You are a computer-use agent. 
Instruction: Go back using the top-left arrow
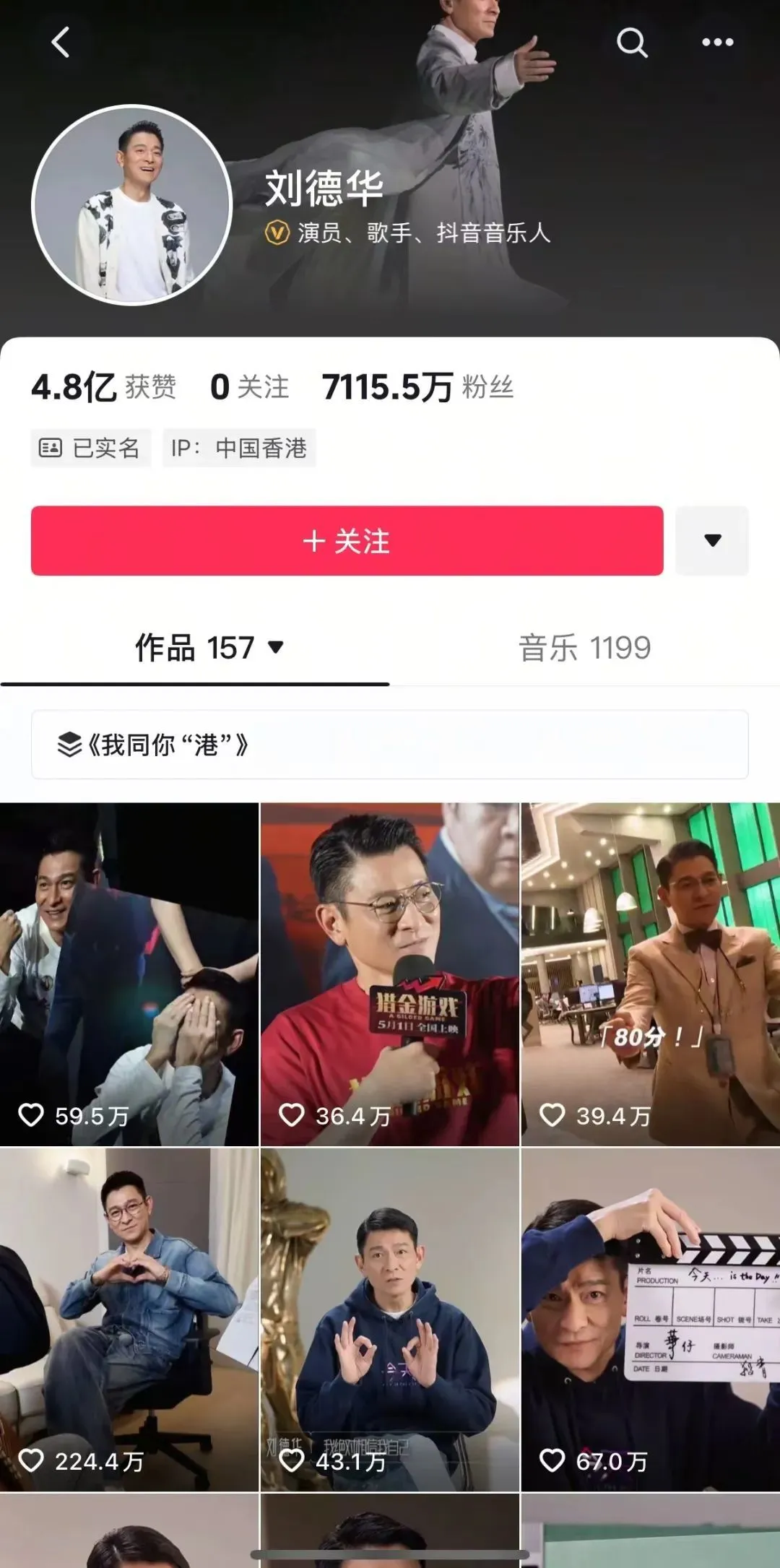pos(61,43)
